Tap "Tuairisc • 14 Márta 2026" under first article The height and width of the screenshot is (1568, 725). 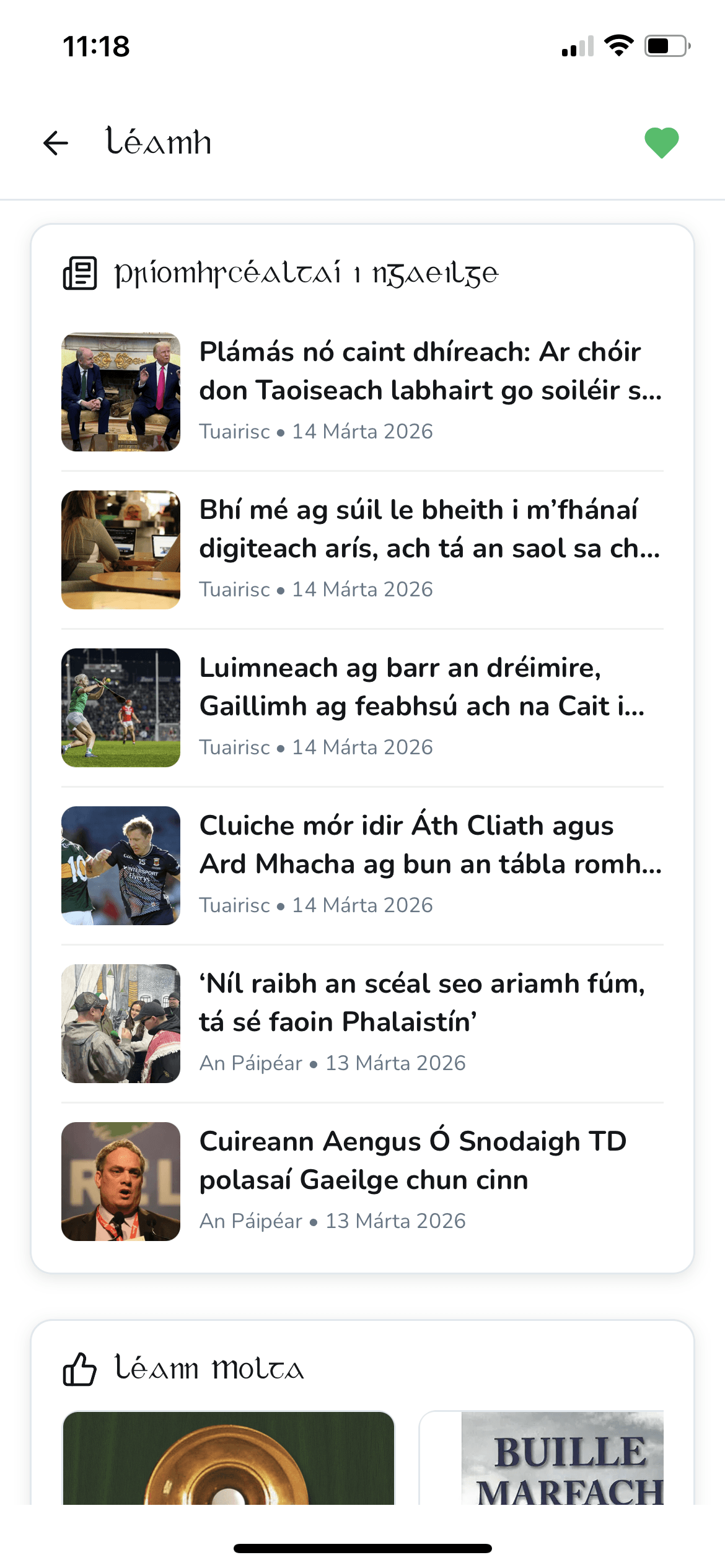pos(316,432)
